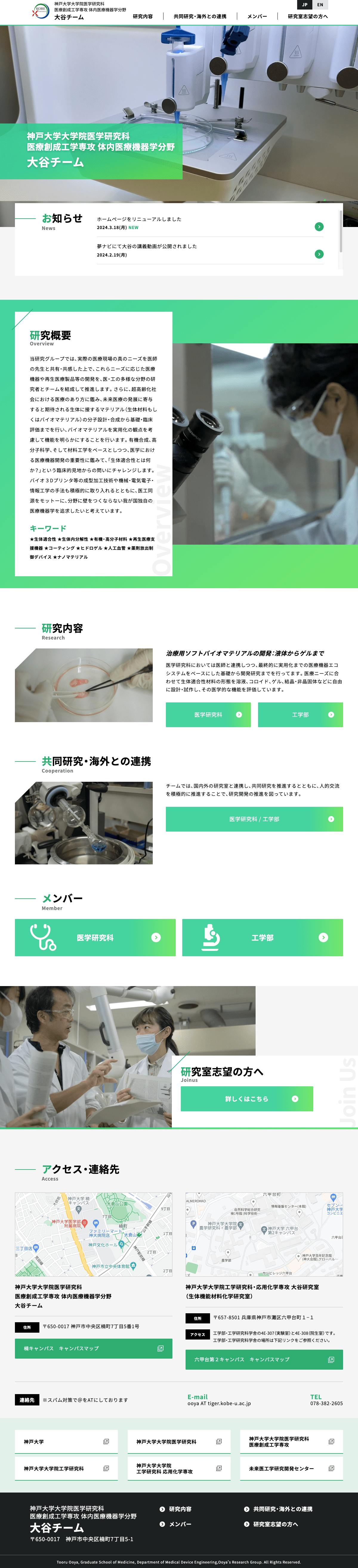Open the 医学研究科 member card
358x1568 pixels.
(95, 937)
